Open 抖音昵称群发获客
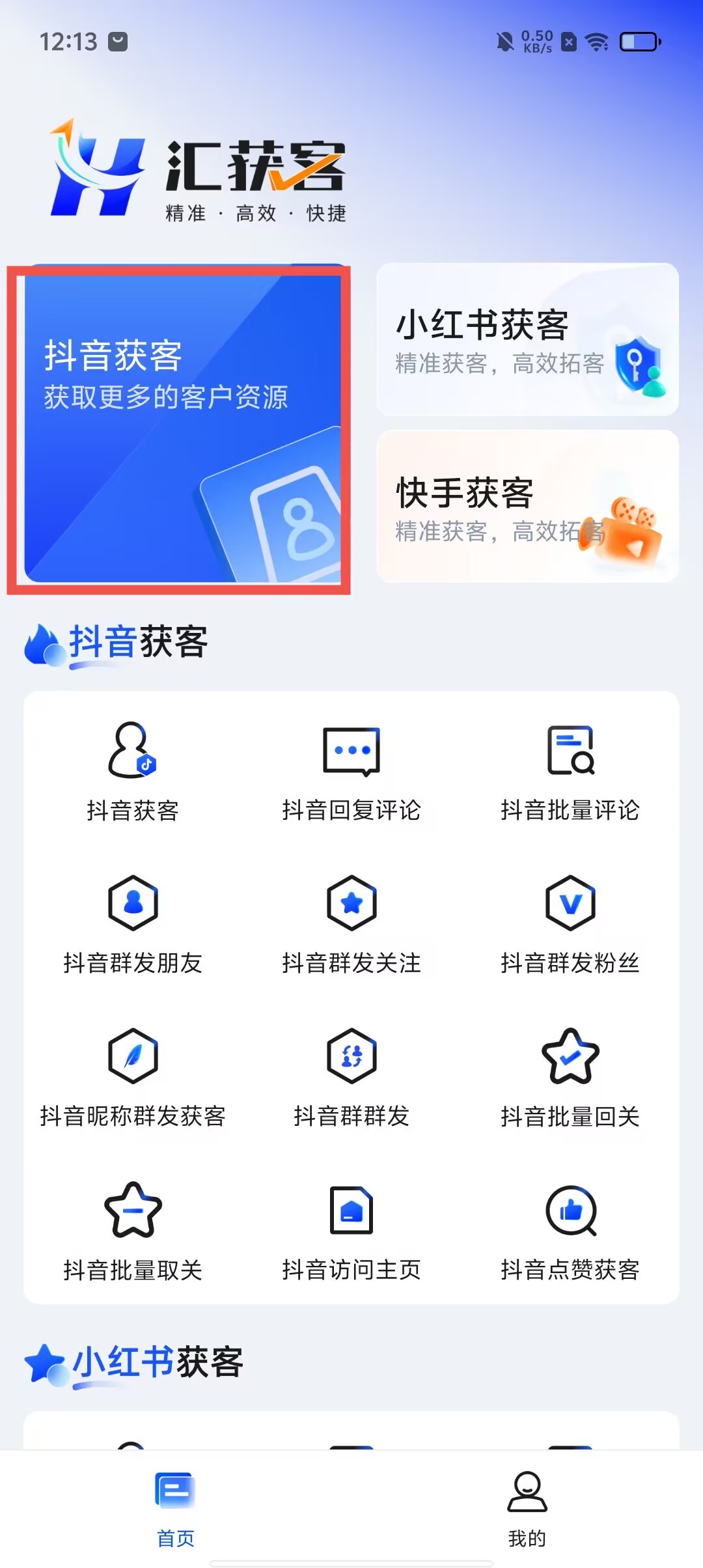The height and width of the screenshot is (1568, 703). pos(133,1077)
